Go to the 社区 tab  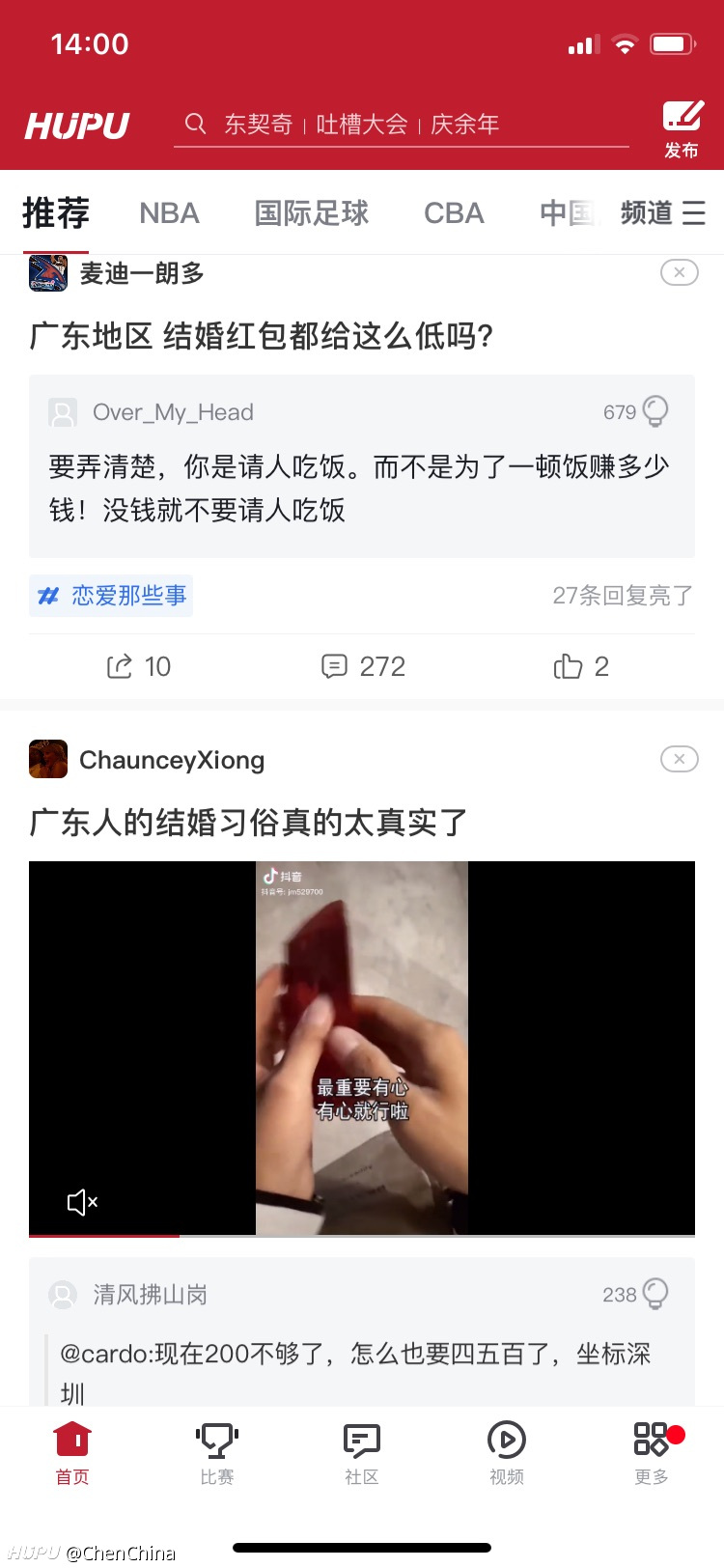coord(362,1453)
